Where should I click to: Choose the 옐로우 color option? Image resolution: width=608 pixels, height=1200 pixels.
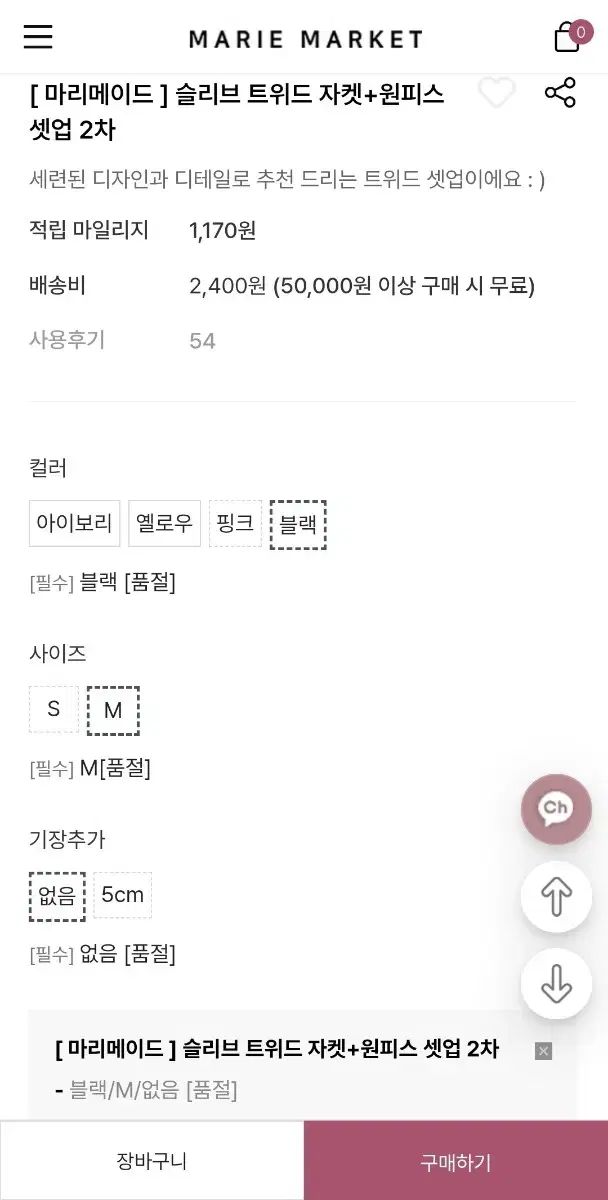point(164,523)
